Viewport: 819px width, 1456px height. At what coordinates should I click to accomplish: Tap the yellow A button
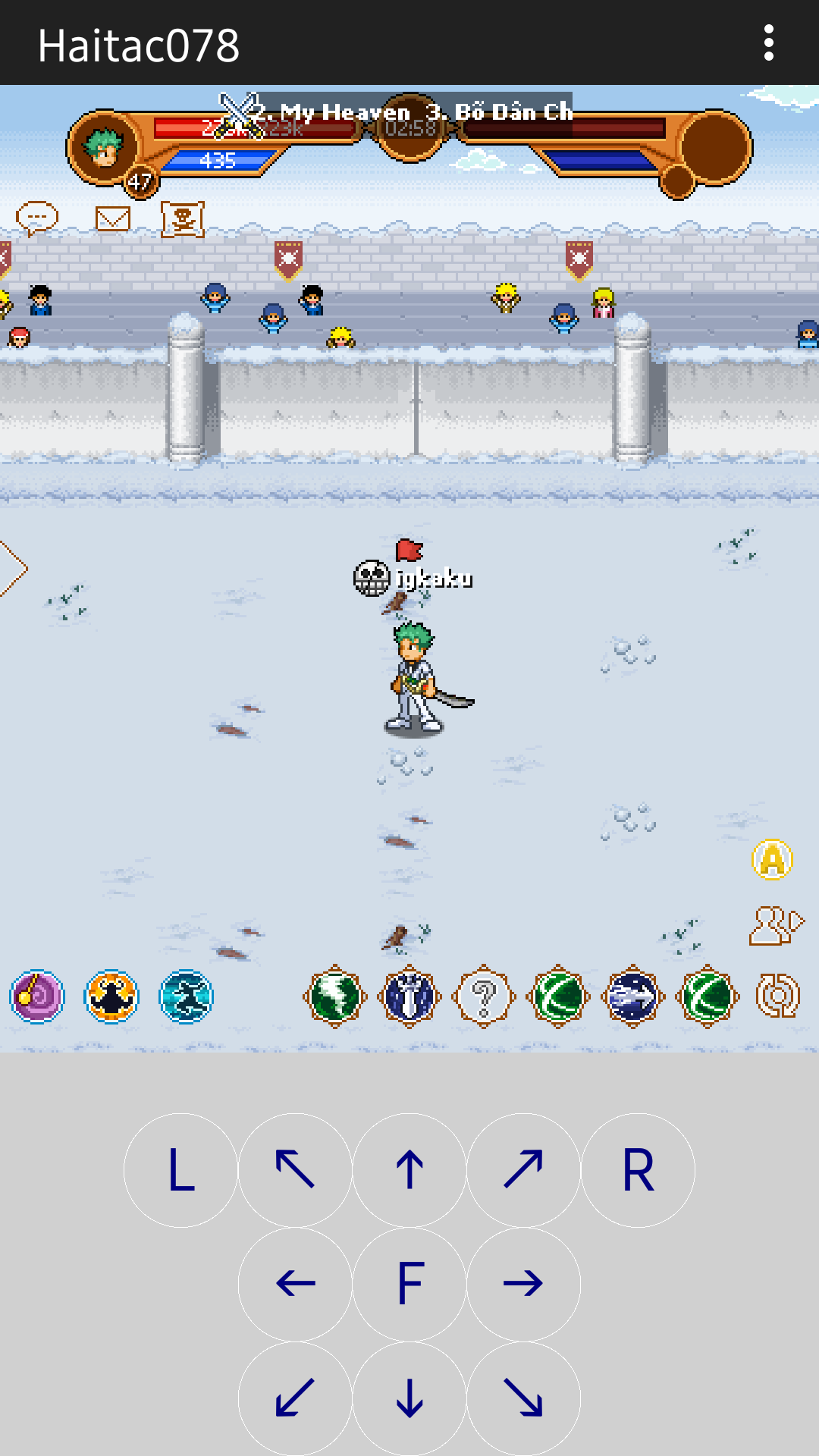(x=772, y=859)
